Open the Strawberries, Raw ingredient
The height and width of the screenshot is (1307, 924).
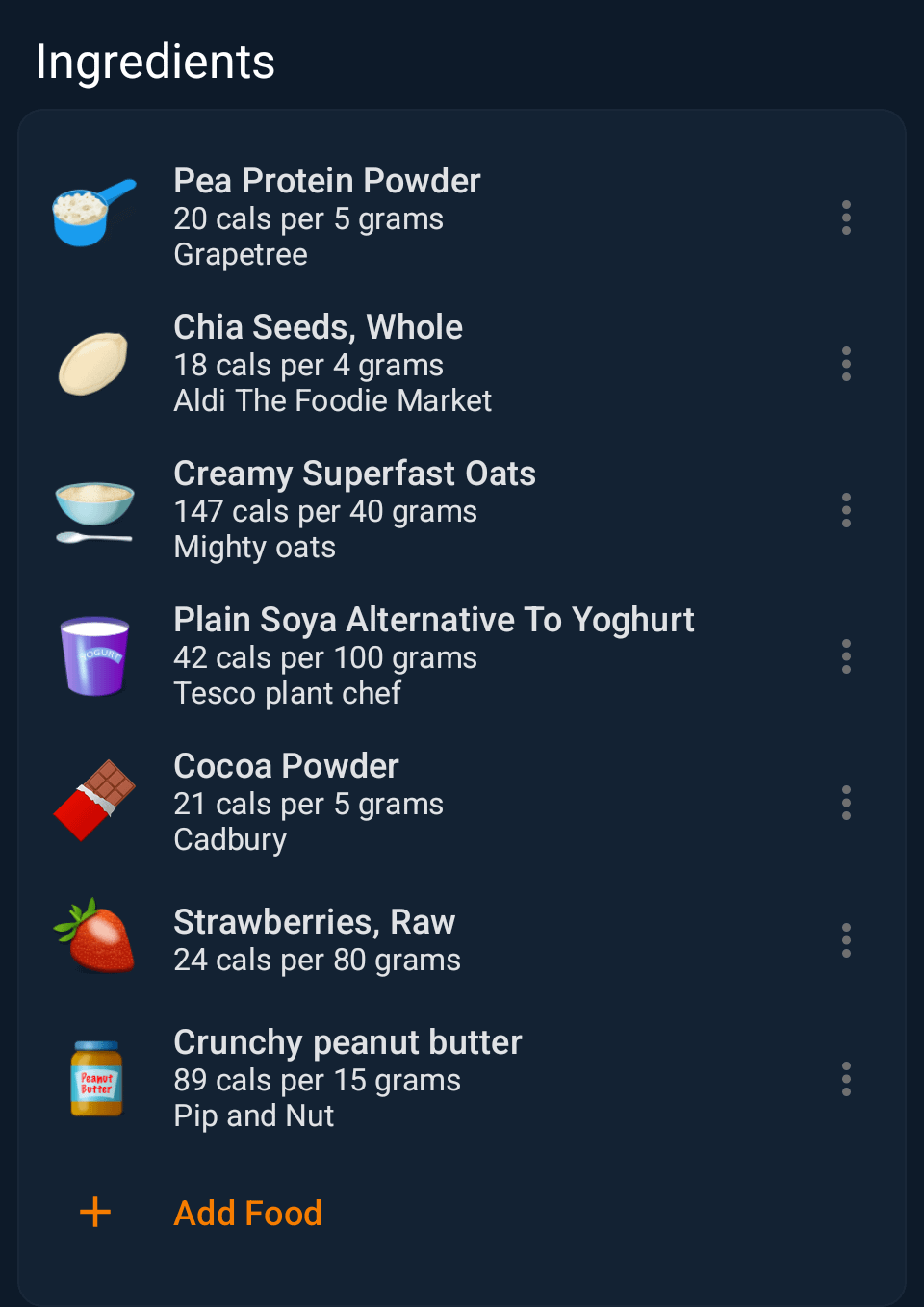click(x=316, y=940)
